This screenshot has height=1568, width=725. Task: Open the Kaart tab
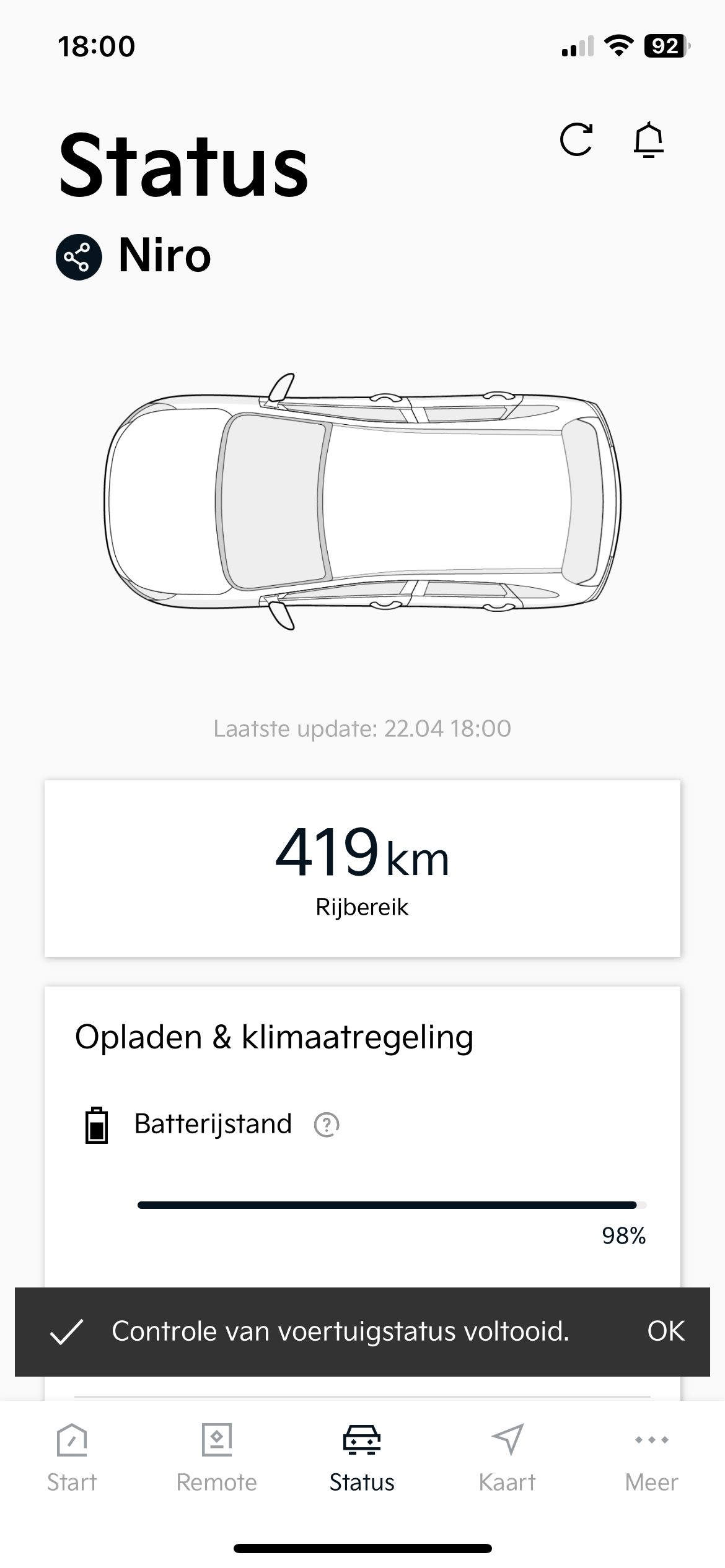(507, 1457)
